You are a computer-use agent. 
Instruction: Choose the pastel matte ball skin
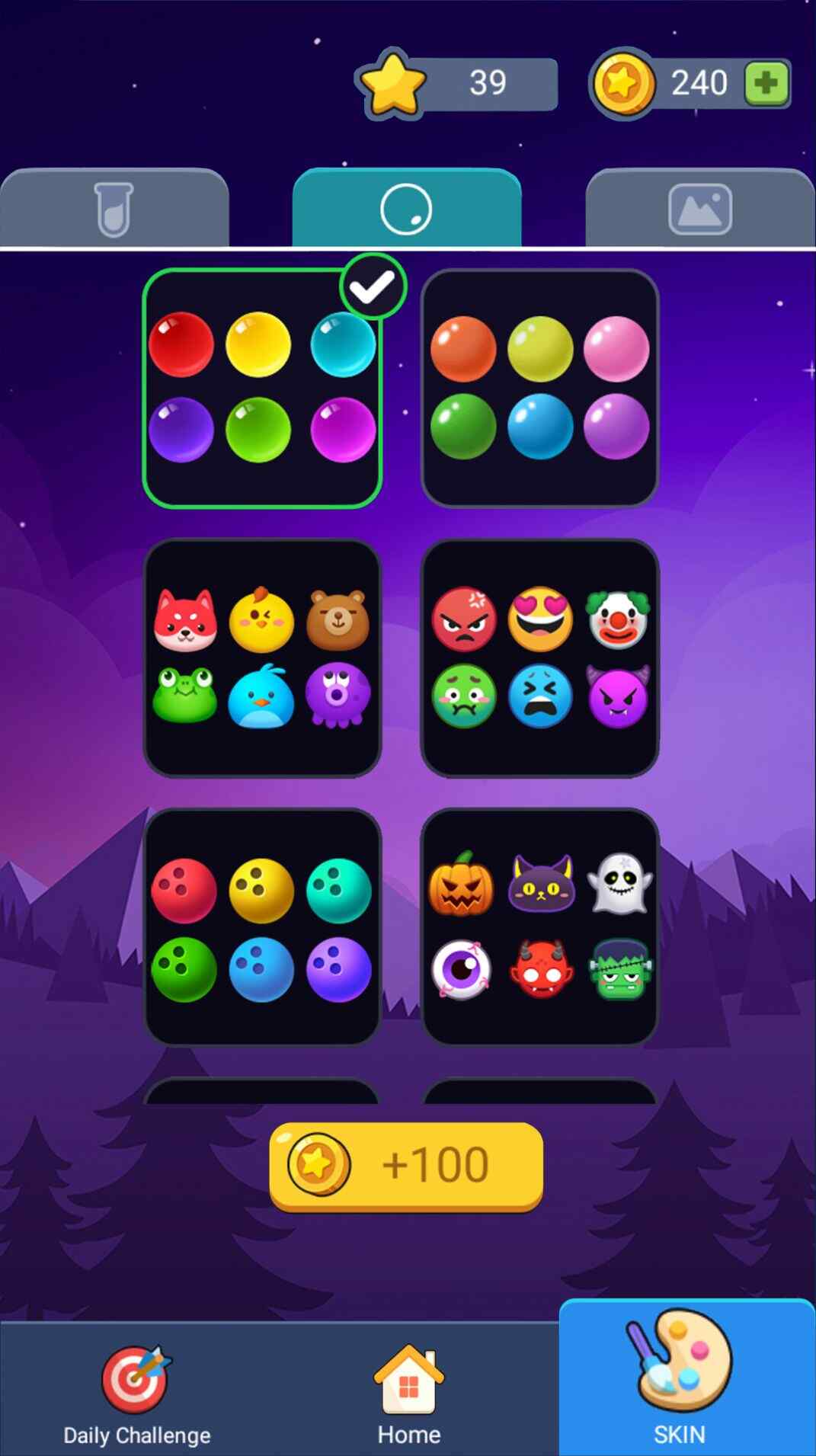[539, 389]
